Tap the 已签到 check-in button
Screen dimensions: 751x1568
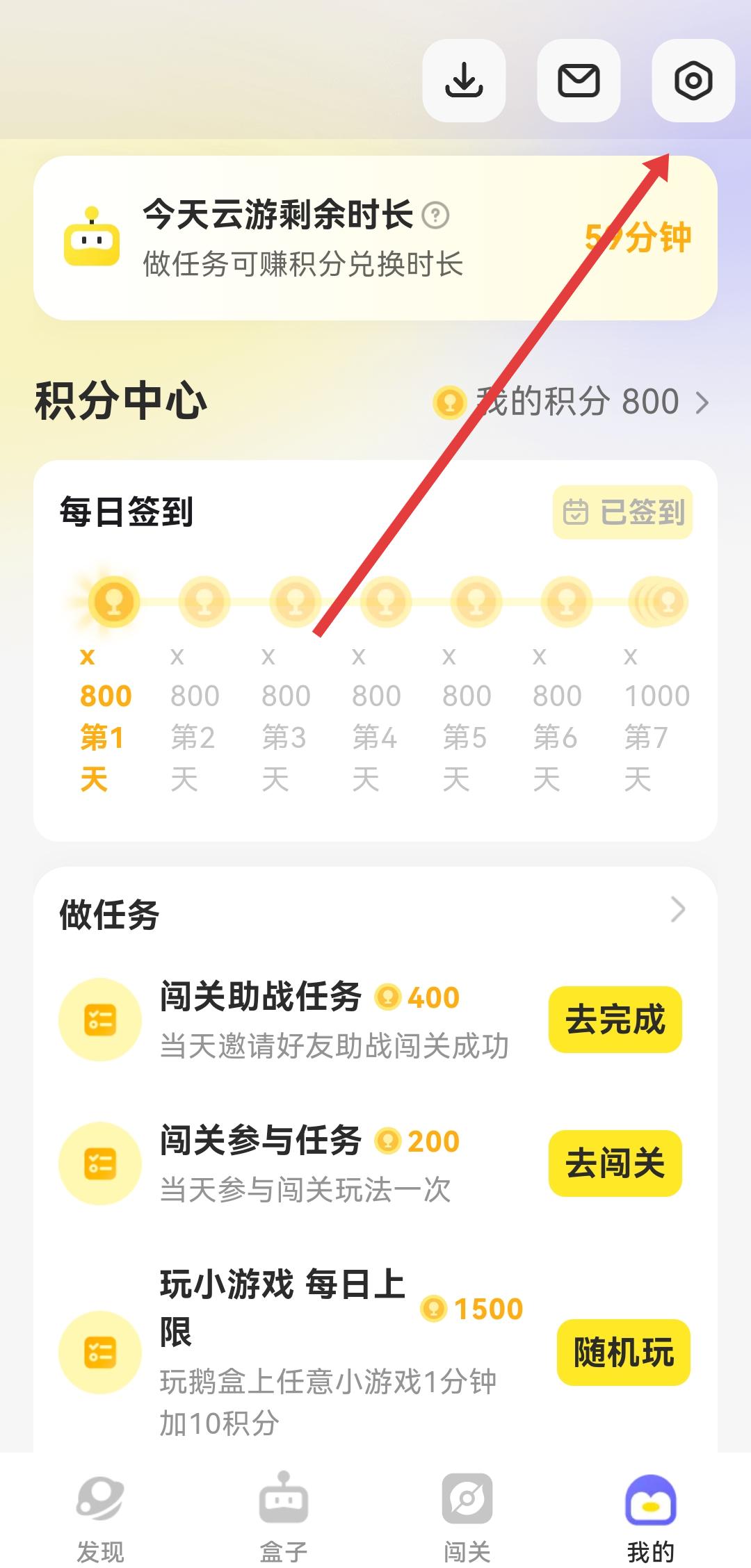click(x=622, y=512)
